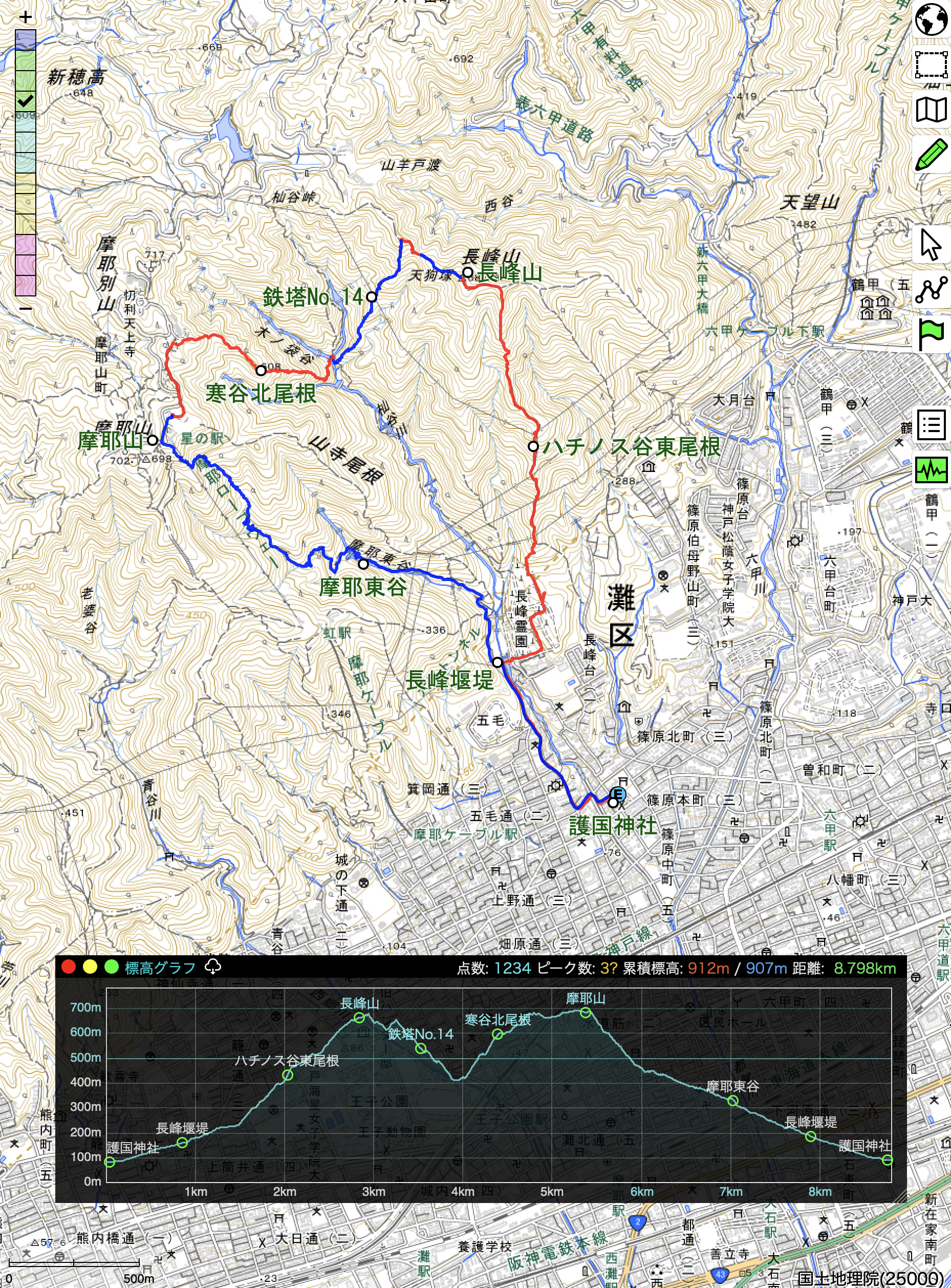Tap the 摩耶山 peak point on the graph

(586, 1012)
